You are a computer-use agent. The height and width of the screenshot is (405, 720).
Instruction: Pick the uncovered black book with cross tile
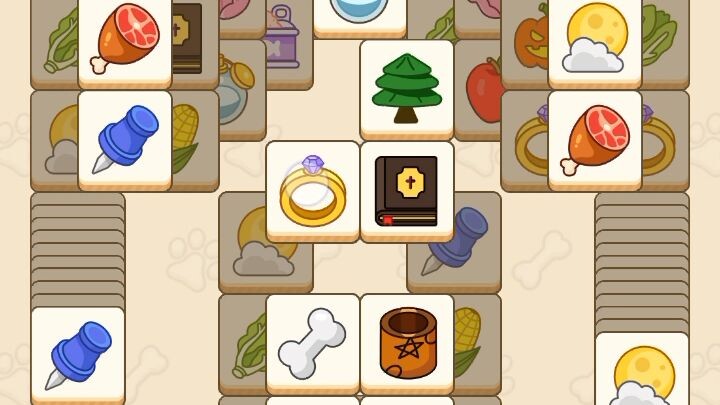pyautogui.click(x=406, y=190)
